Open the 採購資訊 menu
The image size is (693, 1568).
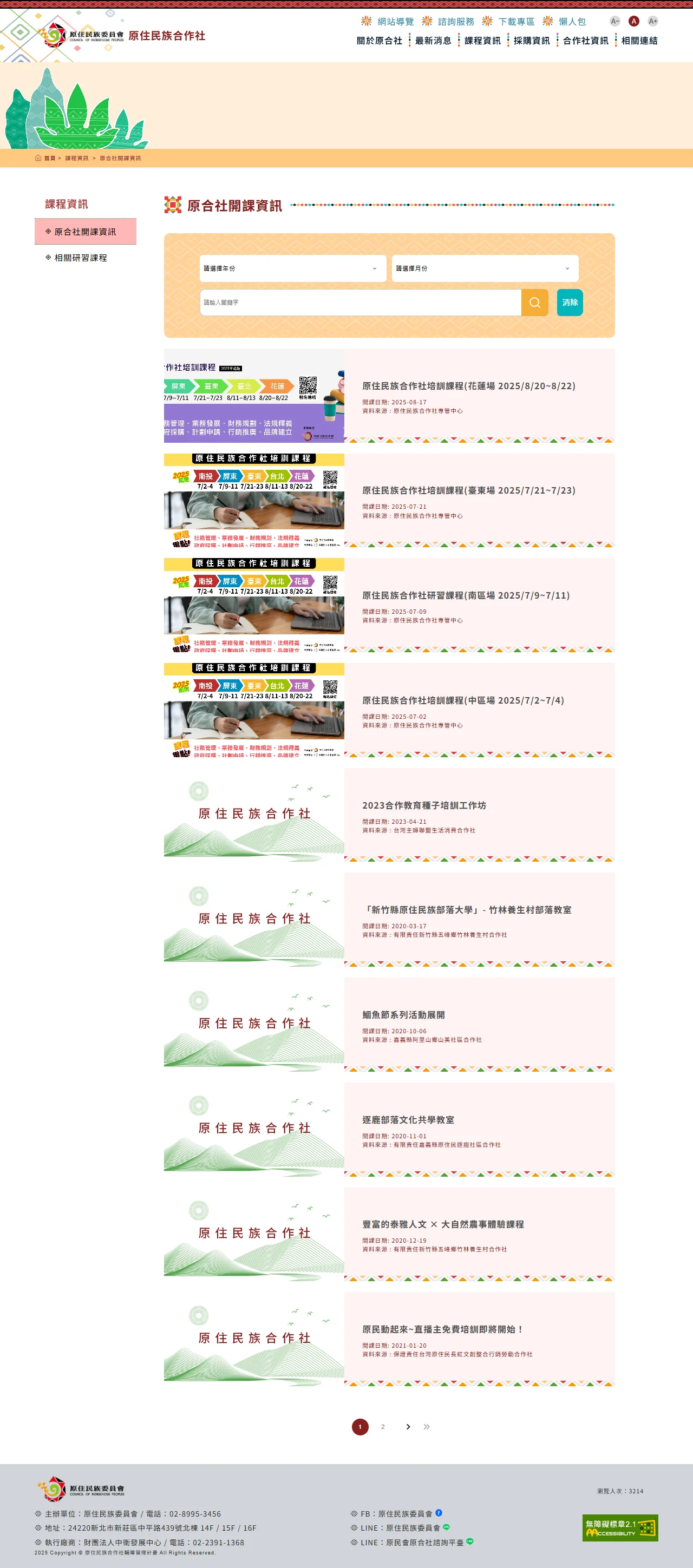pyautogui.click(x=531, y=41)
